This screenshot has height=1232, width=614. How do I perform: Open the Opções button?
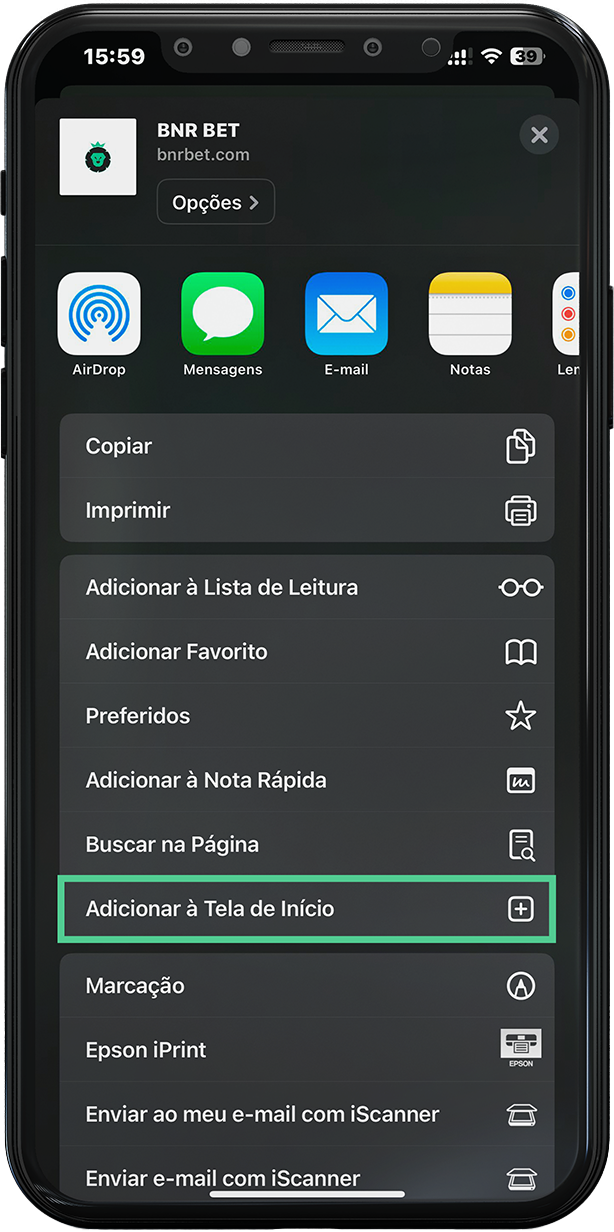coord(215,202)
